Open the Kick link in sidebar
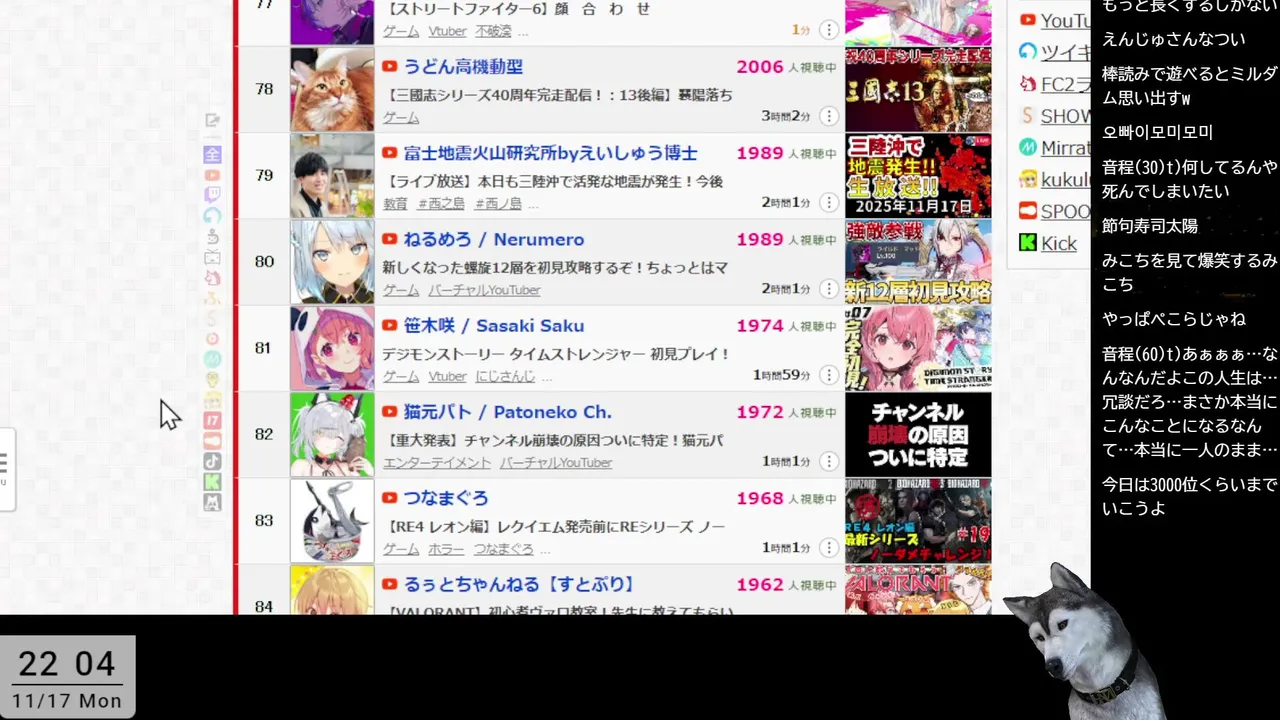 pos(1058,243)
